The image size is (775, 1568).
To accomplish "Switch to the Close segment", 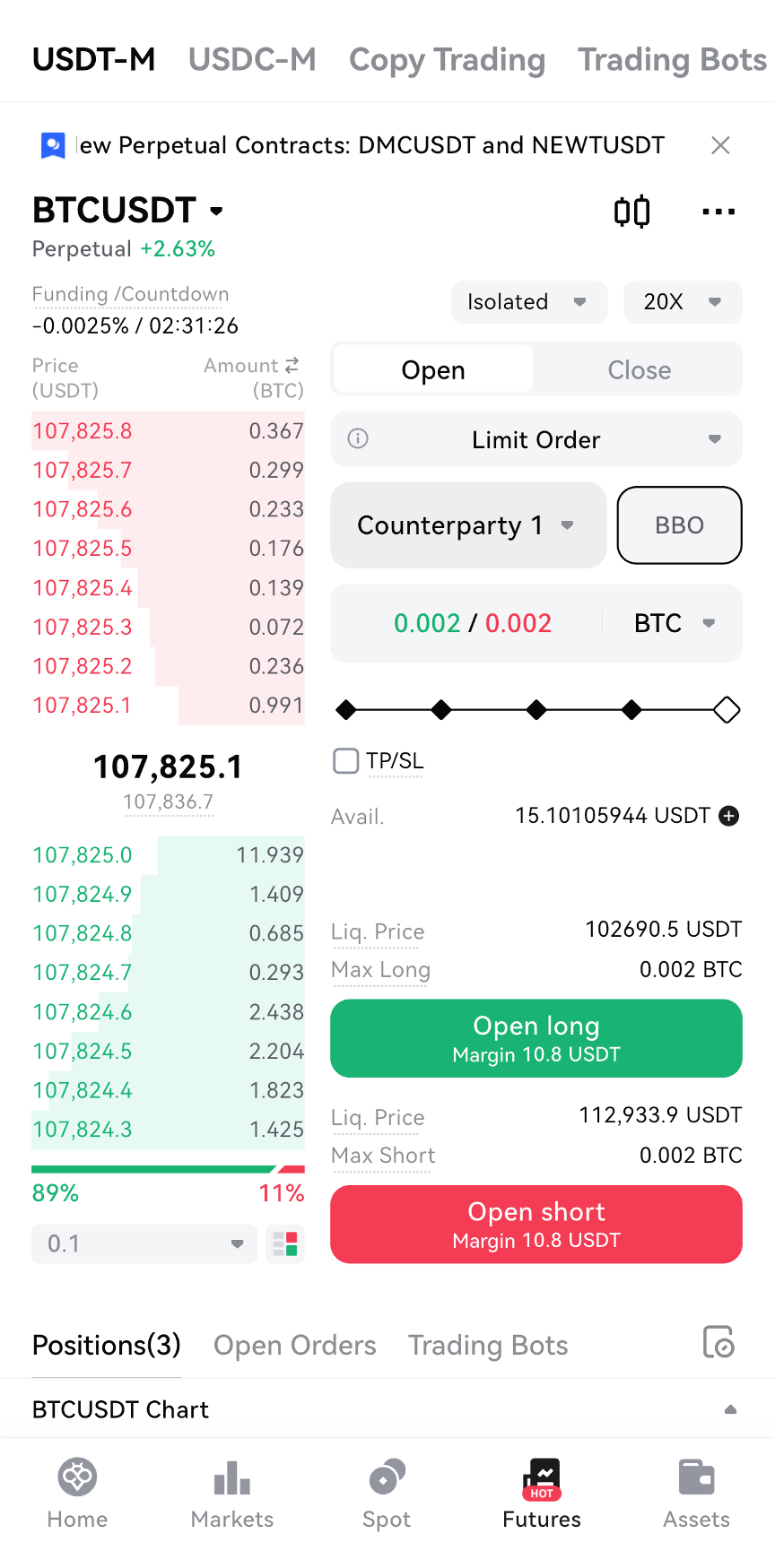I will point(639,369).
